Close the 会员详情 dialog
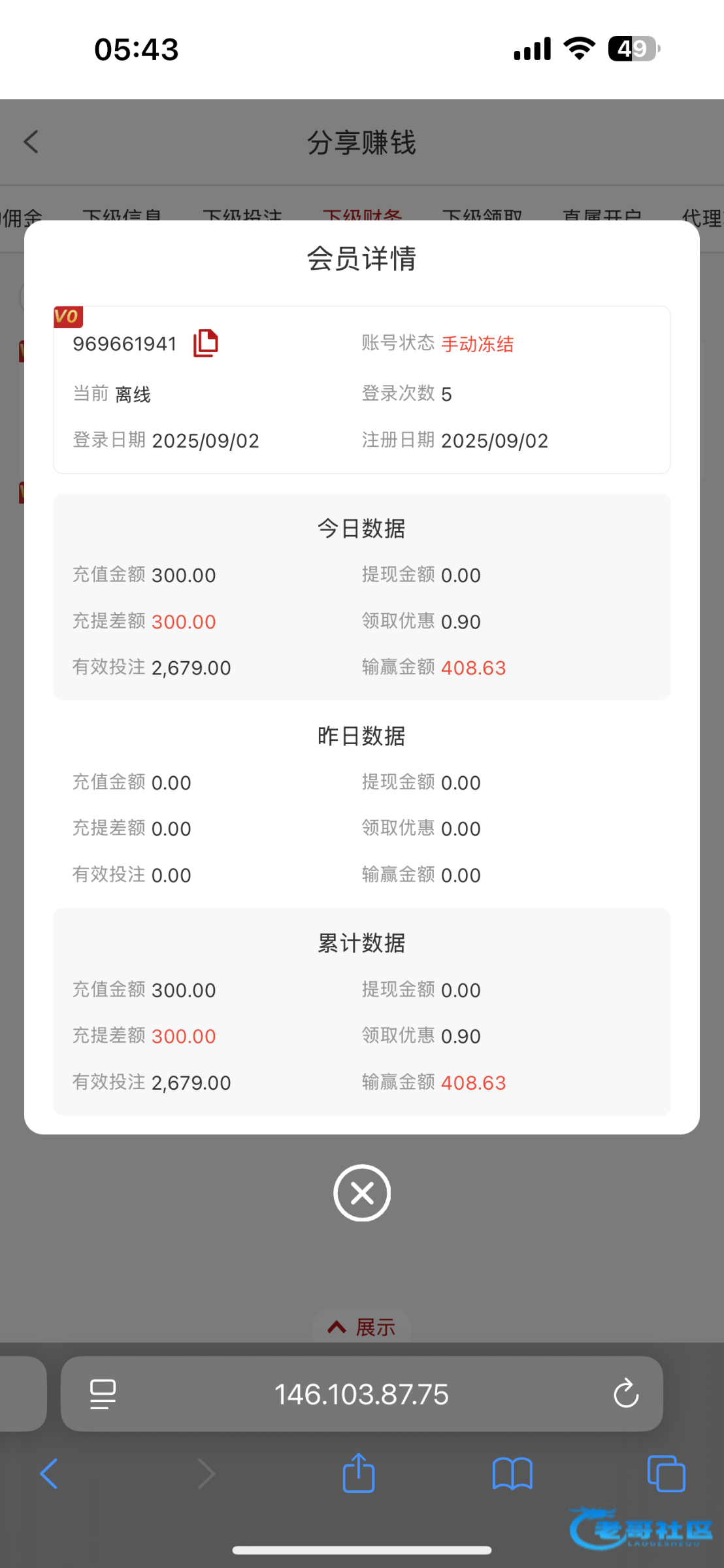Image resolution: width=724 pixels, height=1568 pixels. tap(362, 1193)
